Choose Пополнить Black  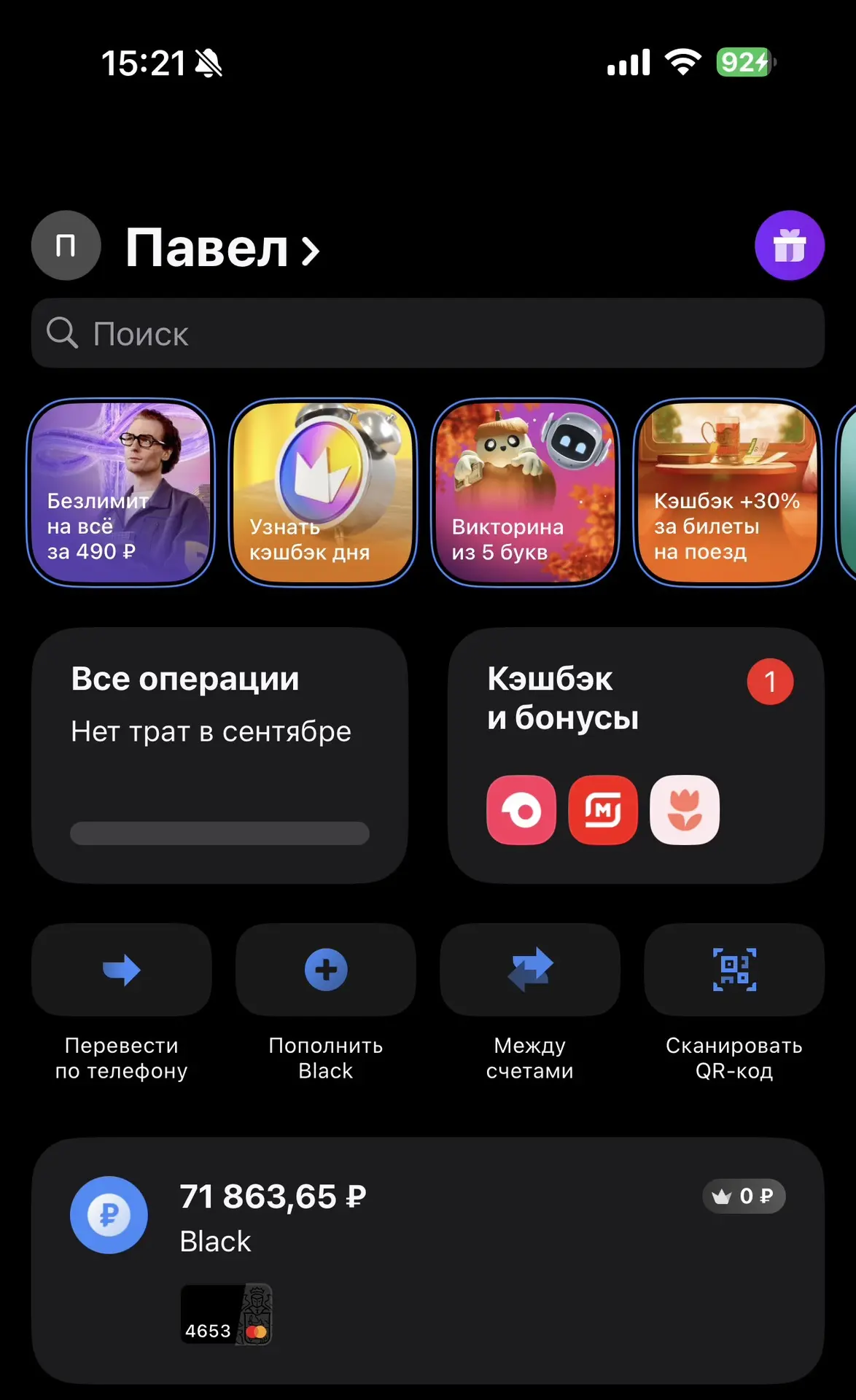click(326, 1003)
